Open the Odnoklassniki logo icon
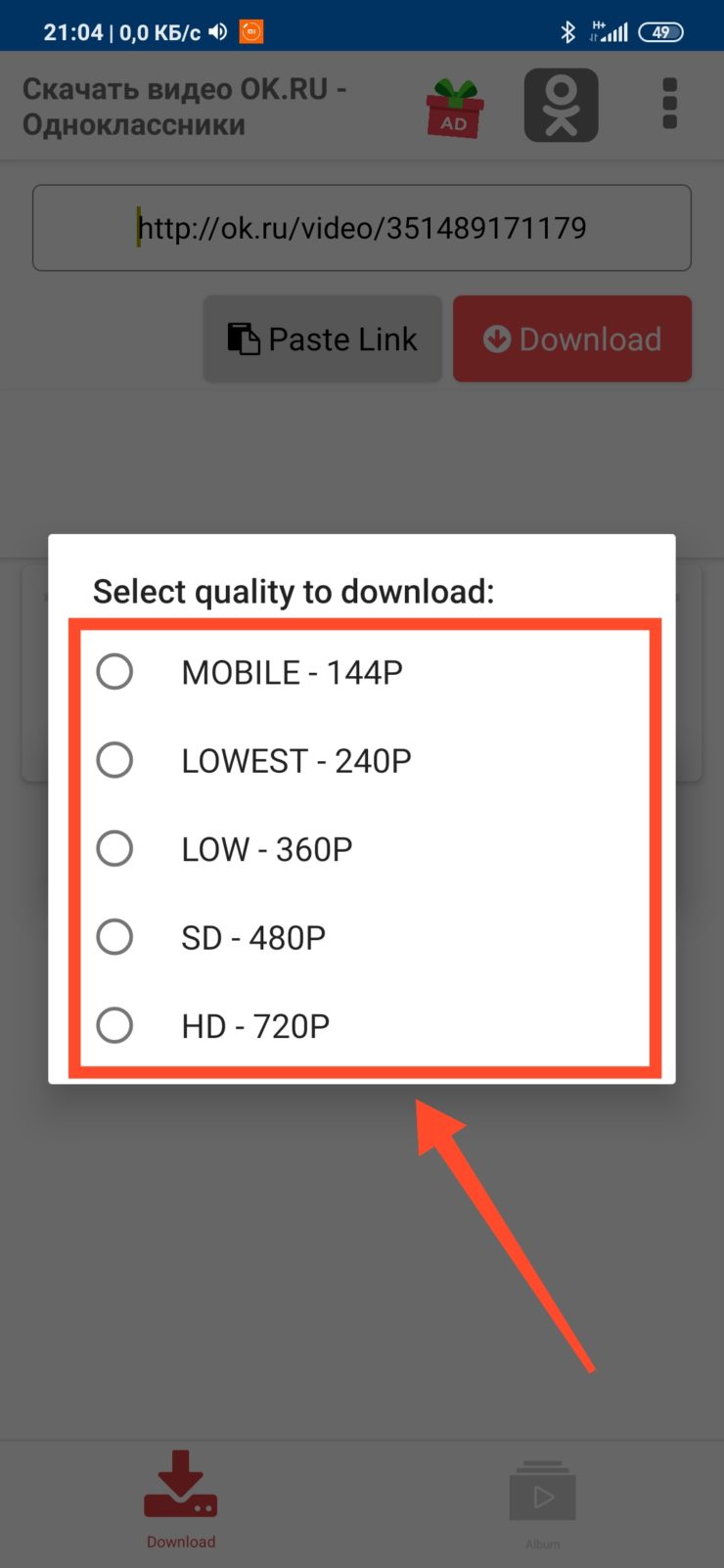Viewport: 724px width, 1568px height. (562, 105)
